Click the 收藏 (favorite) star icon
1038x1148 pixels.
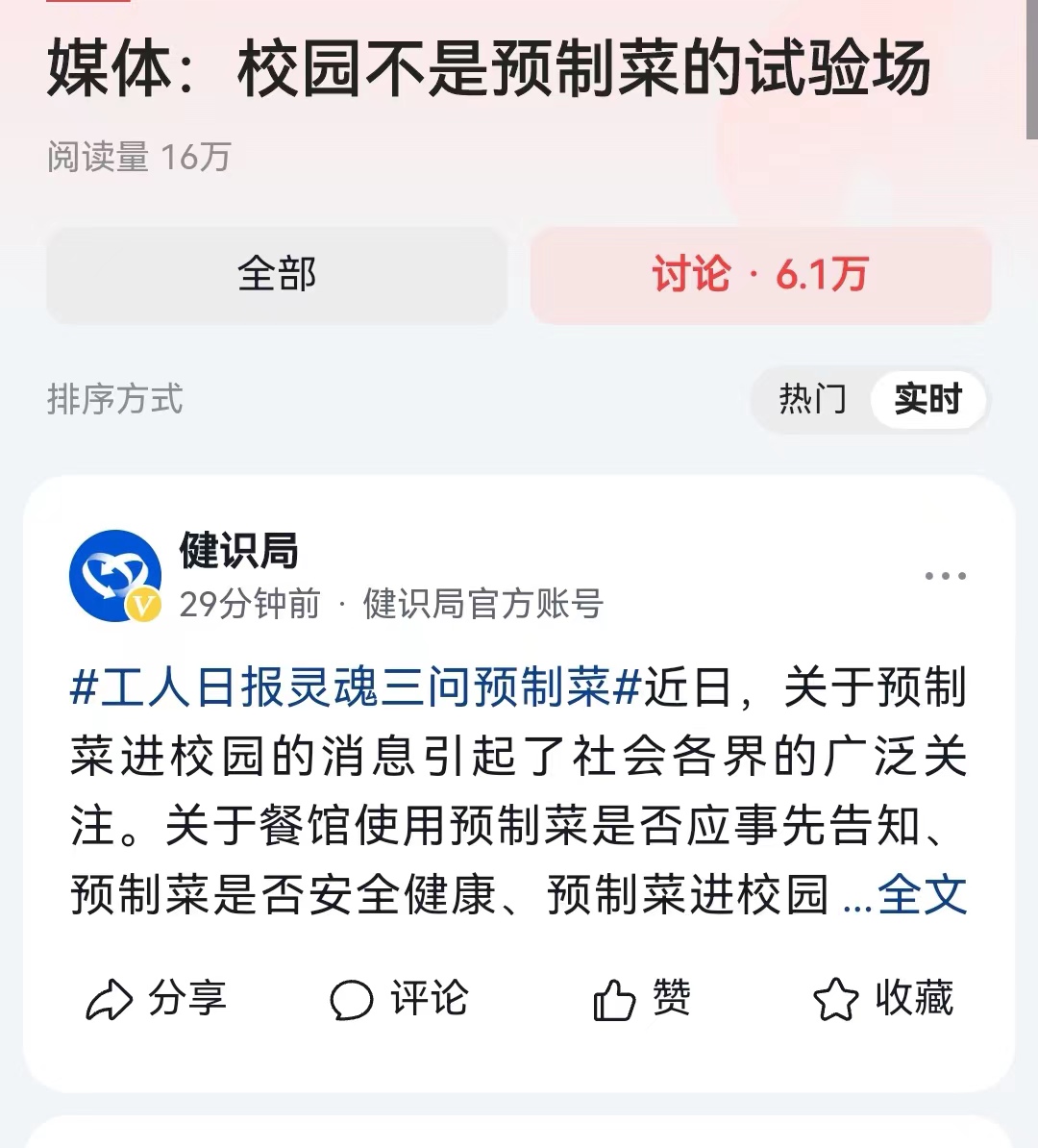pos(836,999)
